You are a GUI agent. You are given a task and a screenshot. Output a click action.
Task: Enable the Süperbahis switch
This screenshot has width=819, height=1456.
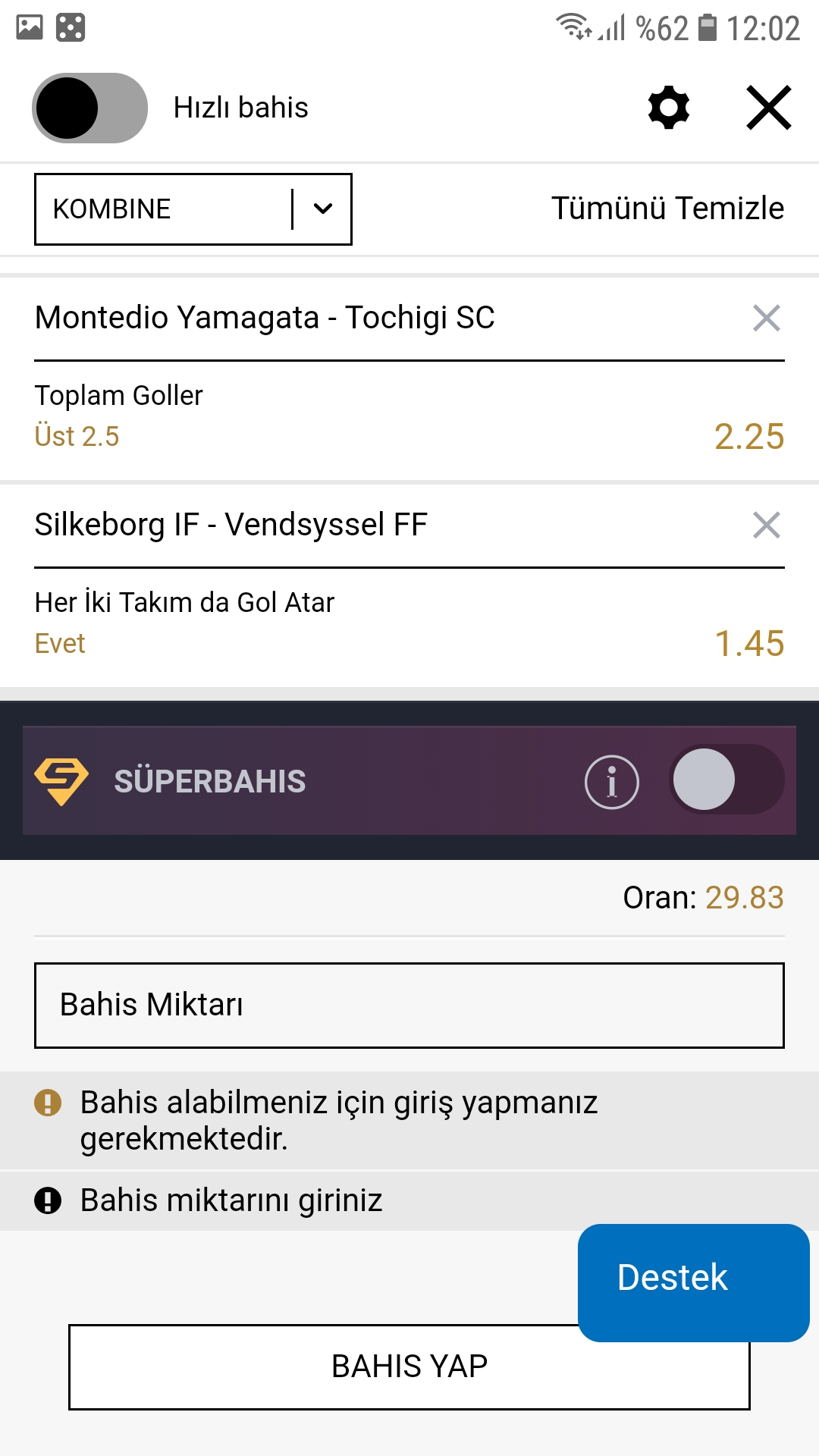pyautogui.click(x=726, y=780)
